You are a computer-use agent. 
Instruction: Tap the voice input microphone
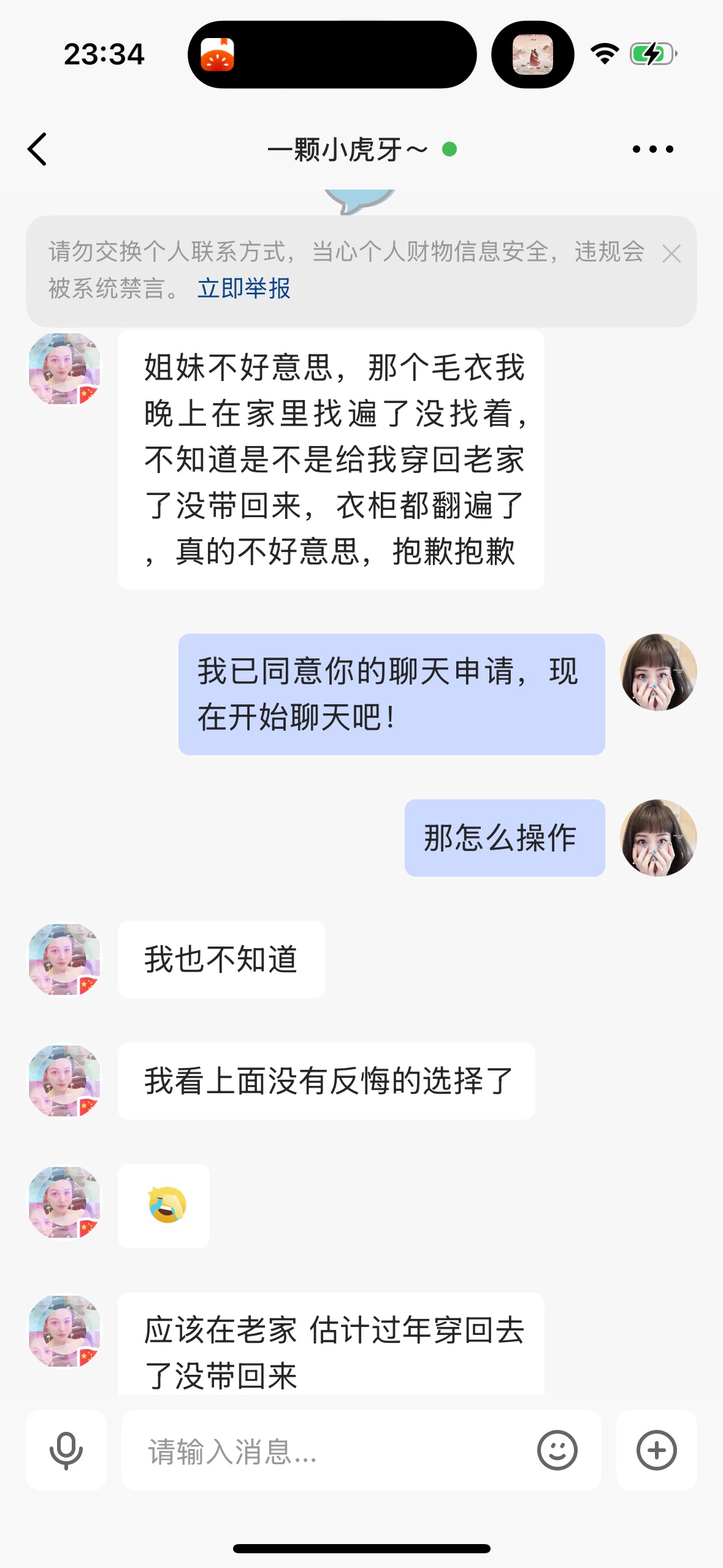point(66,1450)
